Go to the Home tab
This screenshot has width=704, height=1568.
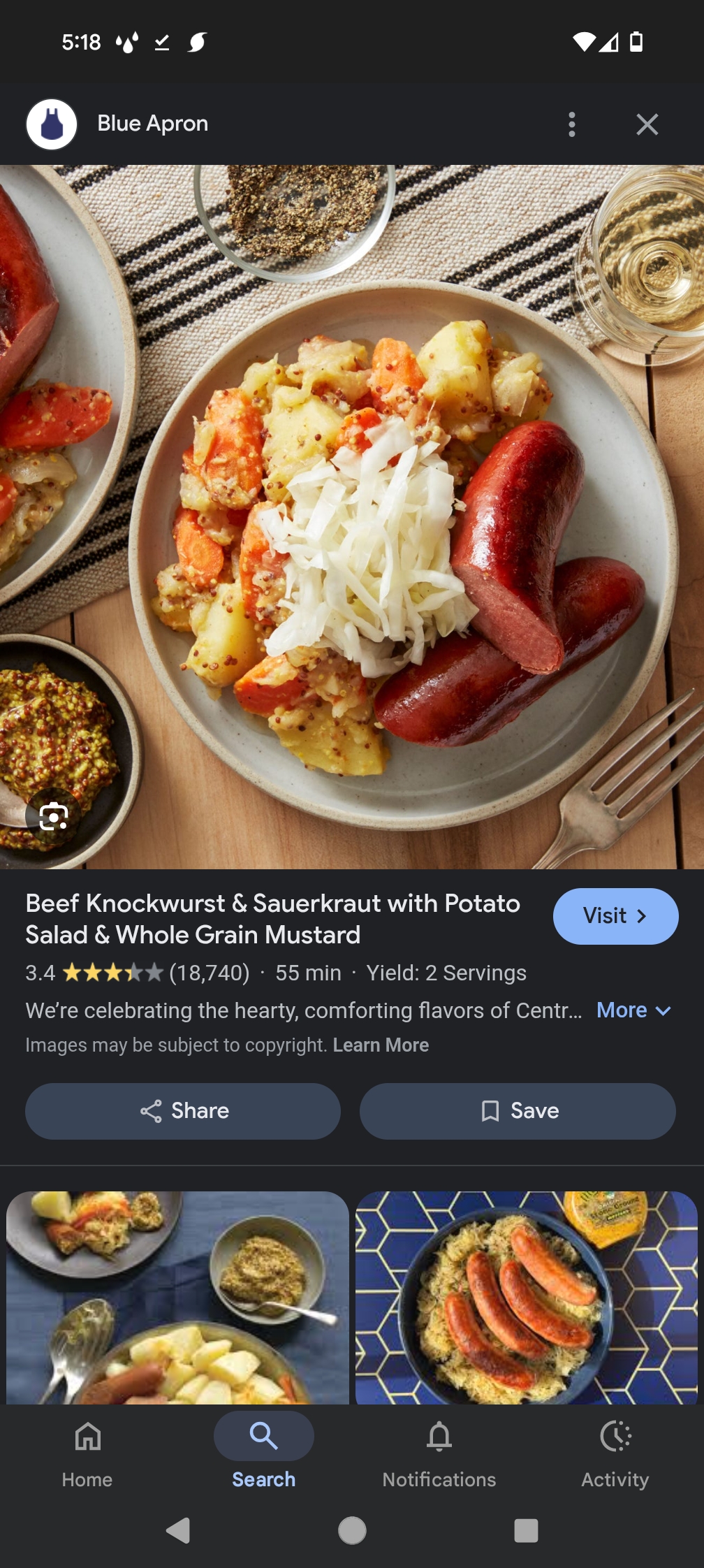tap(87, 1455)
